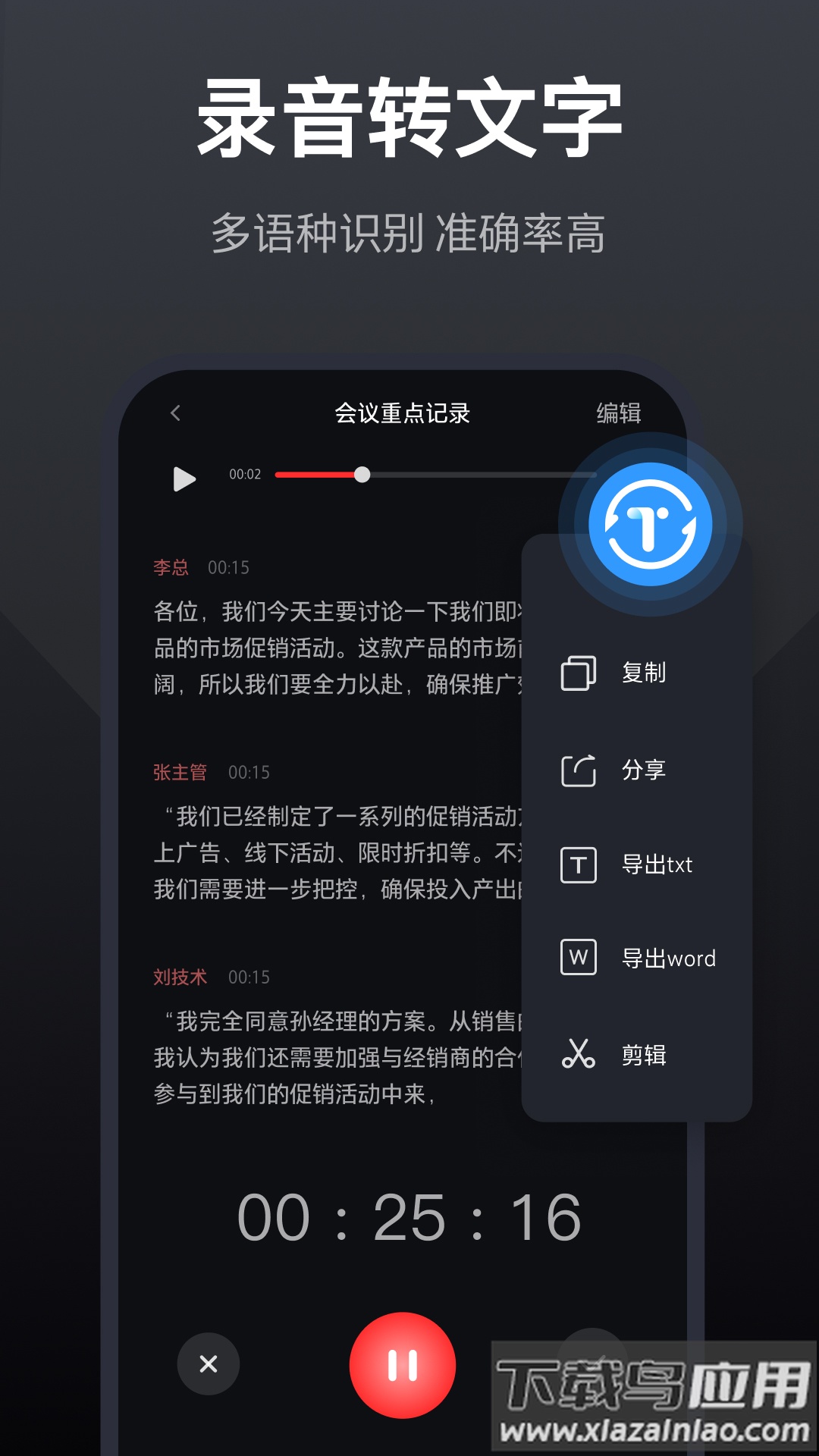Expand the back chevron to return to previous screen
819x1456 pixels.
(x=177, y=413)
